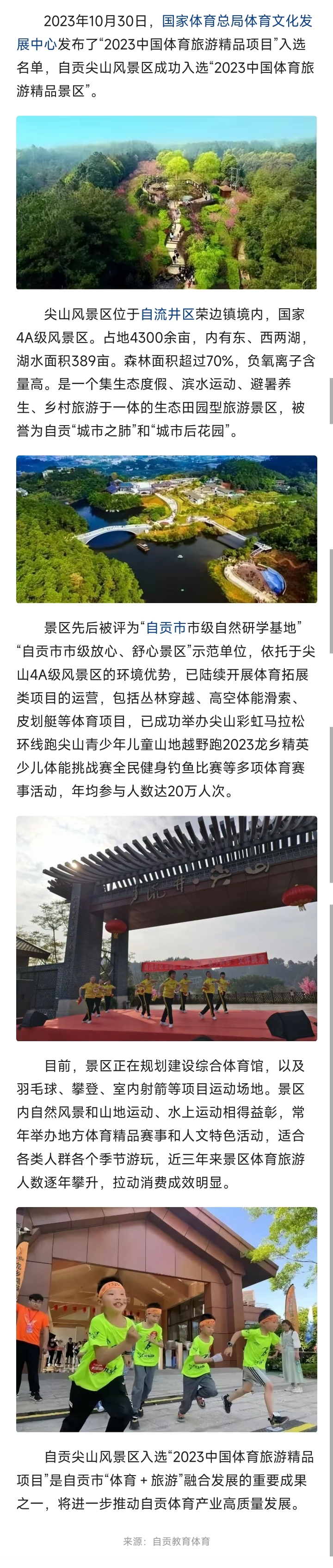The image size is (333, 1568).
Task: View the lake and bridge aerial photo
Action: pyautogui.click(x=166, y=529)
